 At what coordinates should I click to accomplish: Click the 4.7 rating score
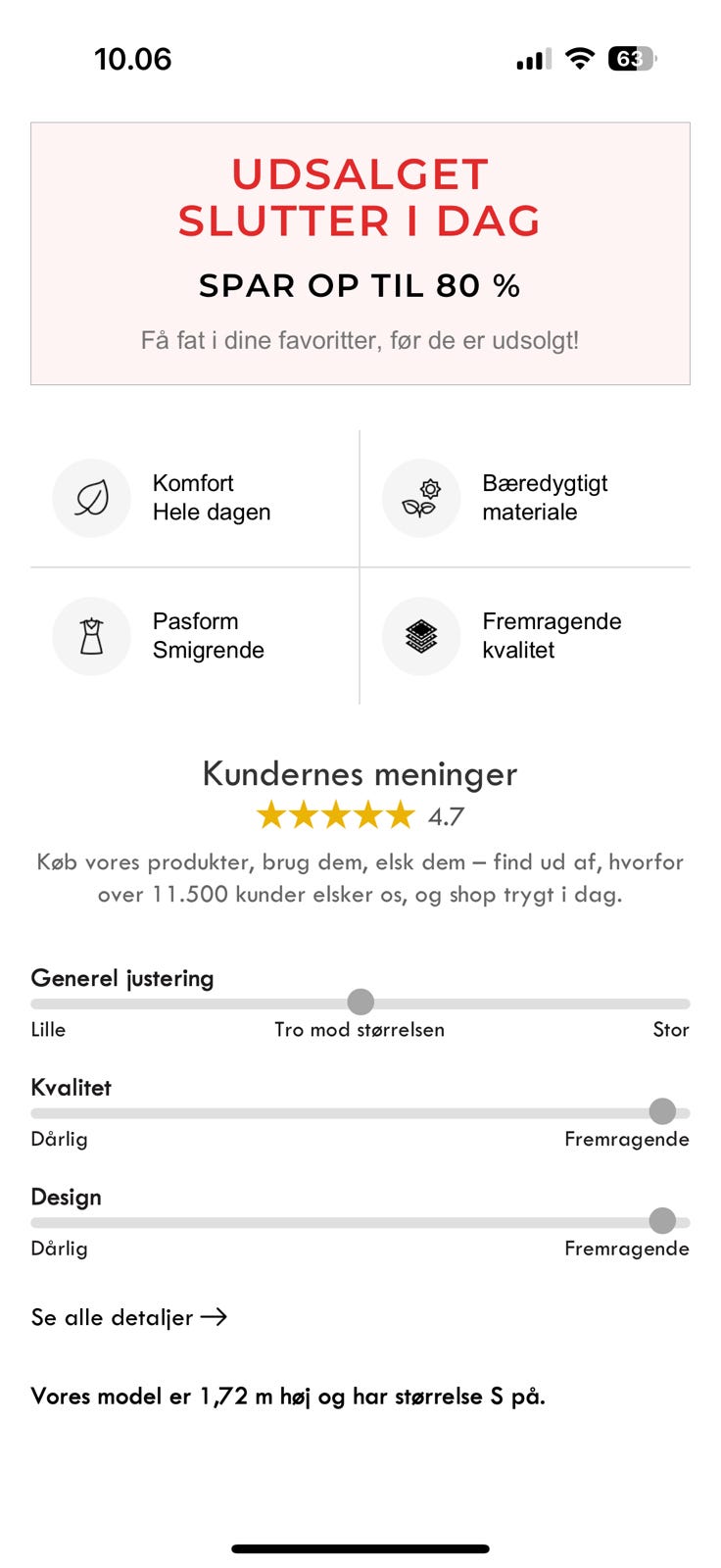[446, 815]
